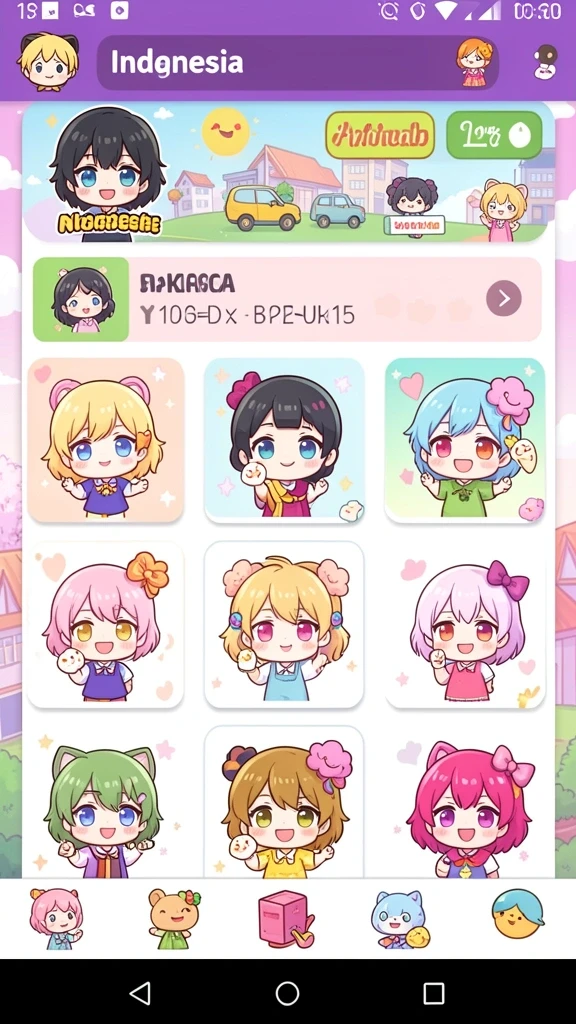Open the green-haired cat-ear girl tile

(106, 802)
